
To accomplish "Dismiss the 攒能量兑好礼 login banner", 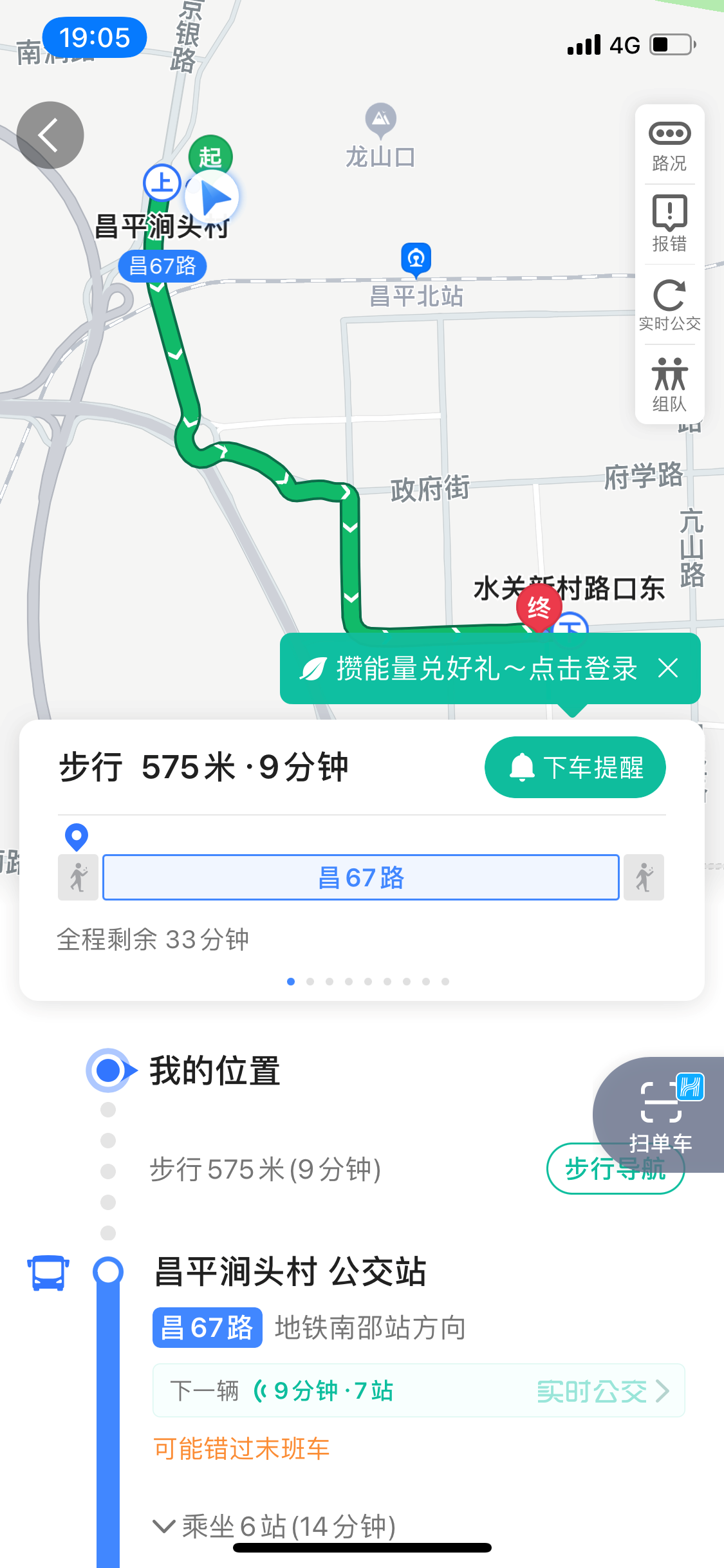I will (x=669, y=668).
